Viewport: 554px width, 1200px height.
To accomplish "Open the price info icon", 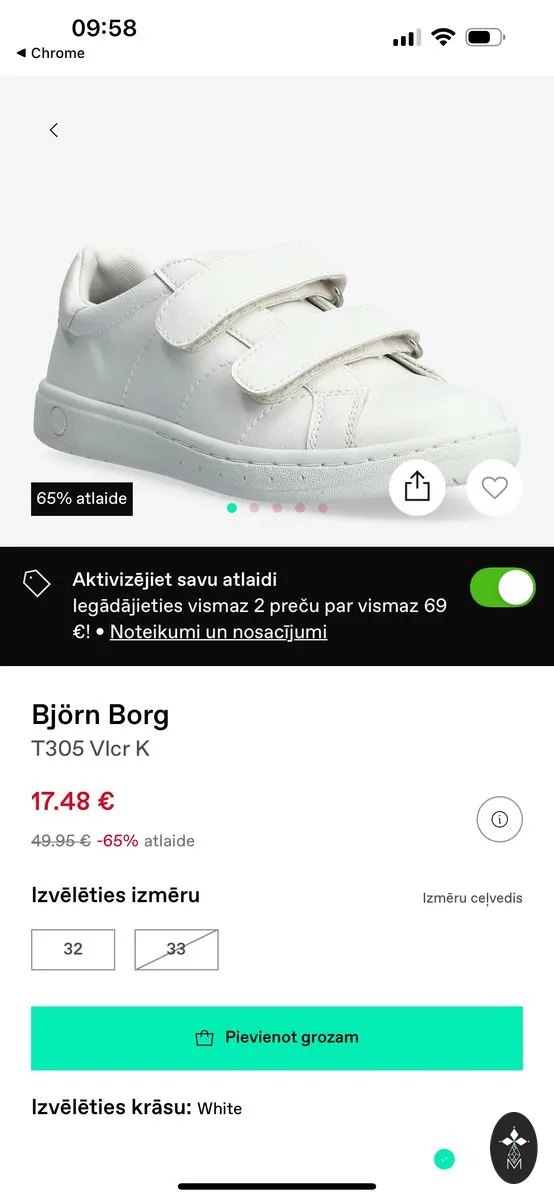I will coord(500,819).
